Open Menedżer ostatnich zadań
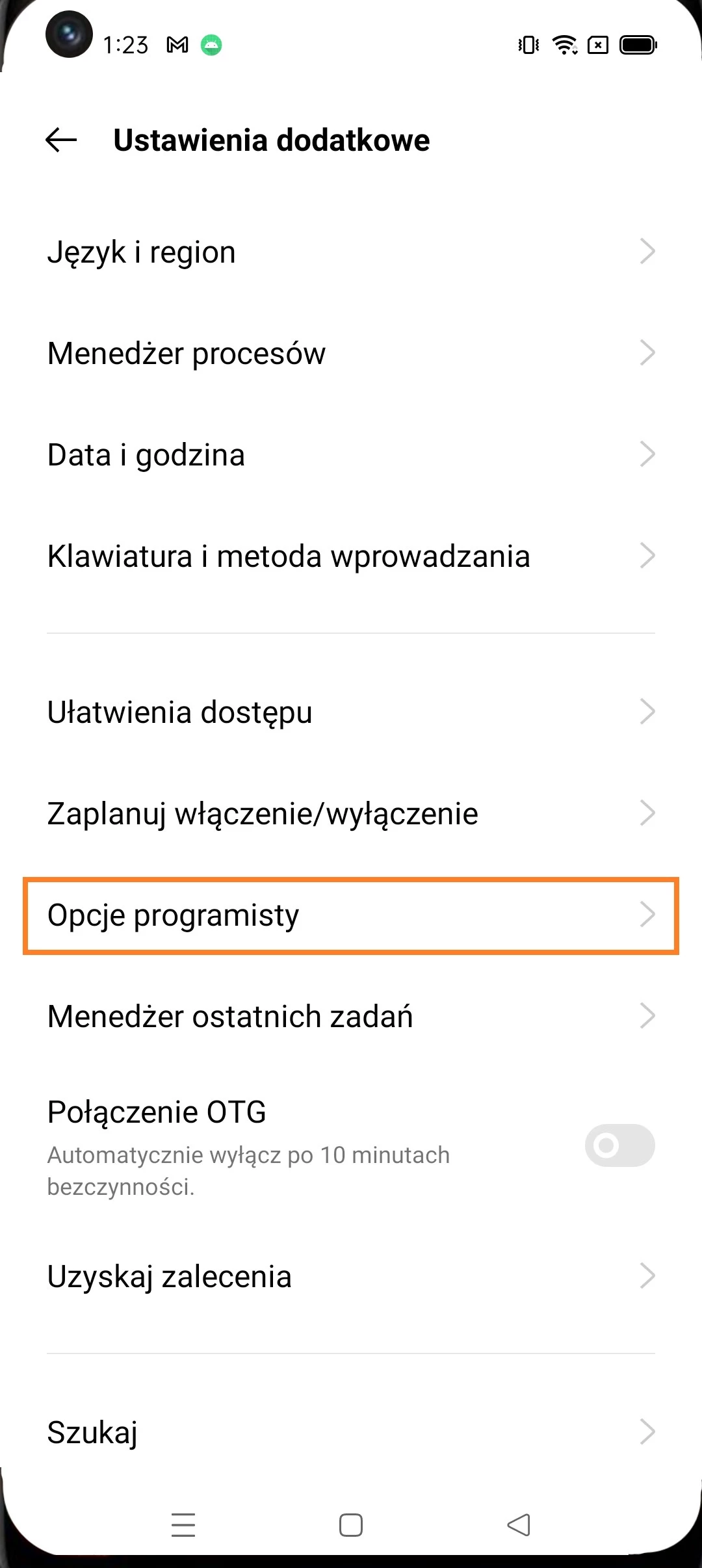This screenshot has width=702, height=1568. coord(351,1017)
